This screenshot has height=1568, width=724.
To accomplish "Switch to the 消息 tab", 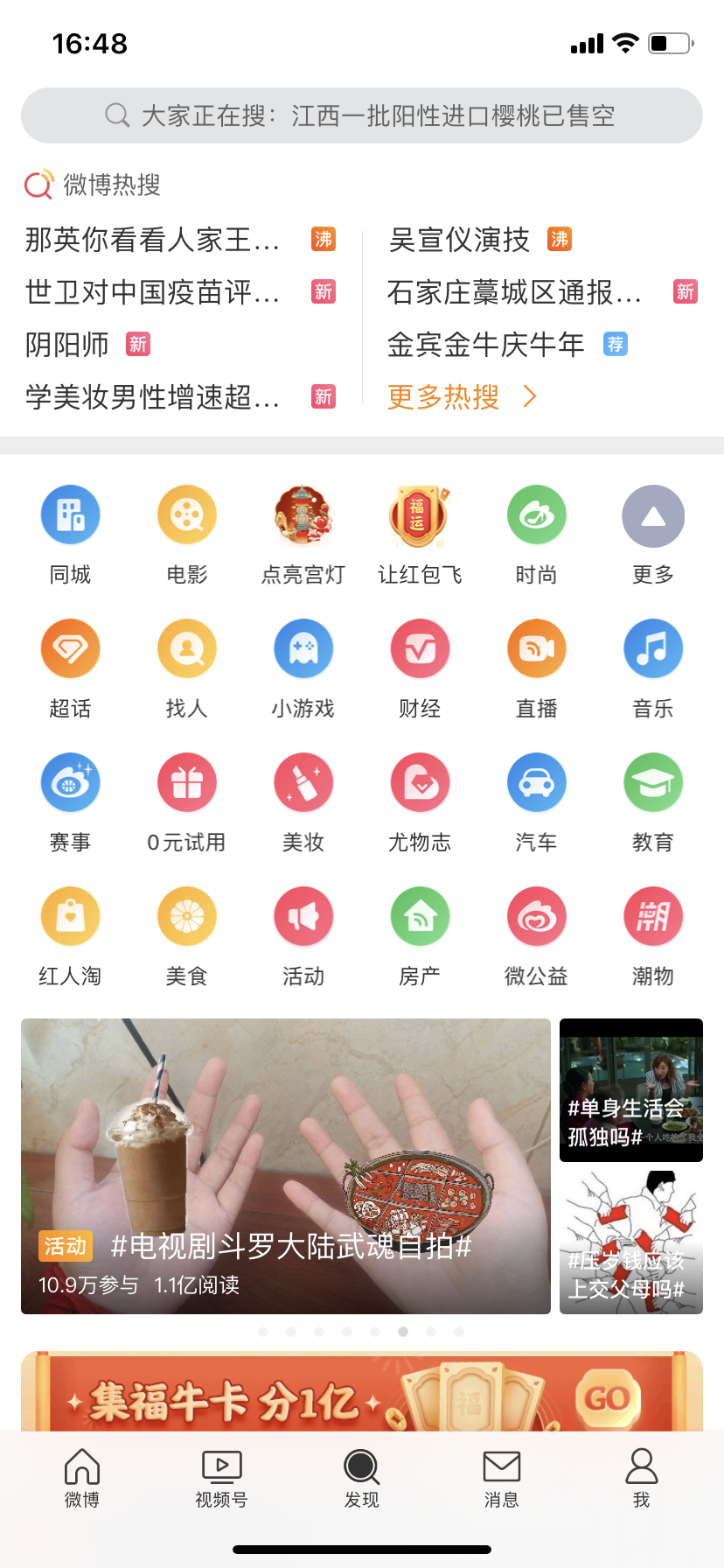I will (501, 1477).
